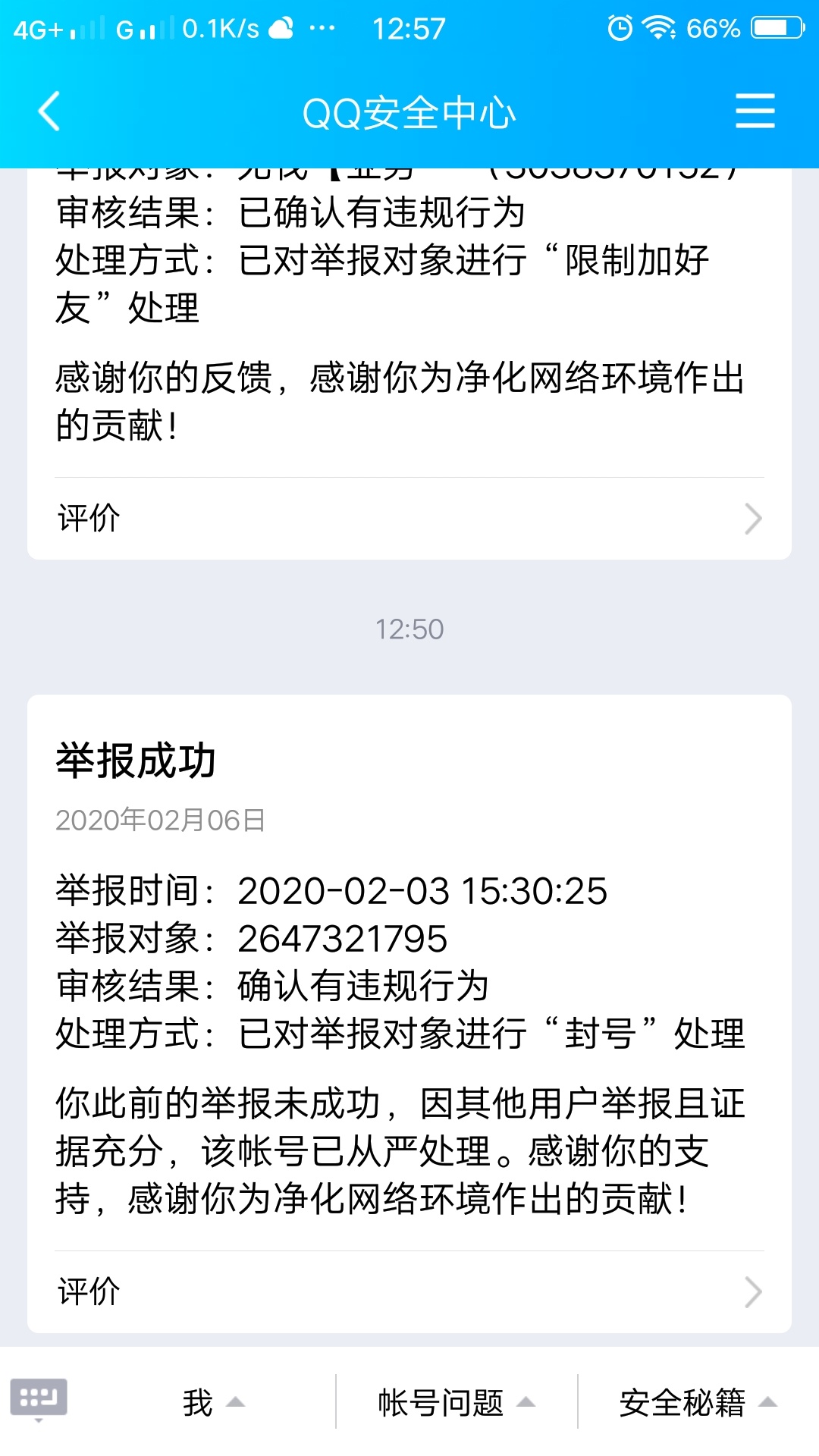Image resolution: width=819 pixels, height=1456 pixels.
Task: Expand the 我 menu
Action: pyautogui.click(x=214, y=1402)
